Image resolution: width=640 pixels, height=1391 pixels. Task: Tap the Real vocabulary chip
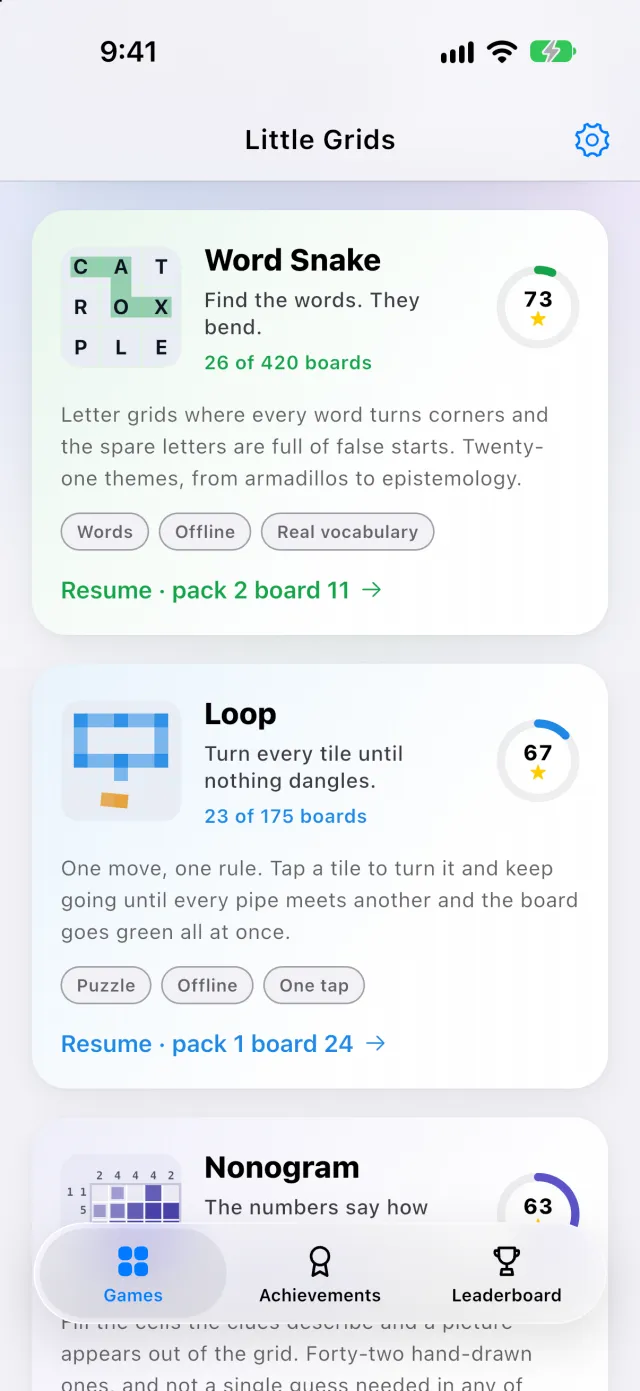pos(347,532)
